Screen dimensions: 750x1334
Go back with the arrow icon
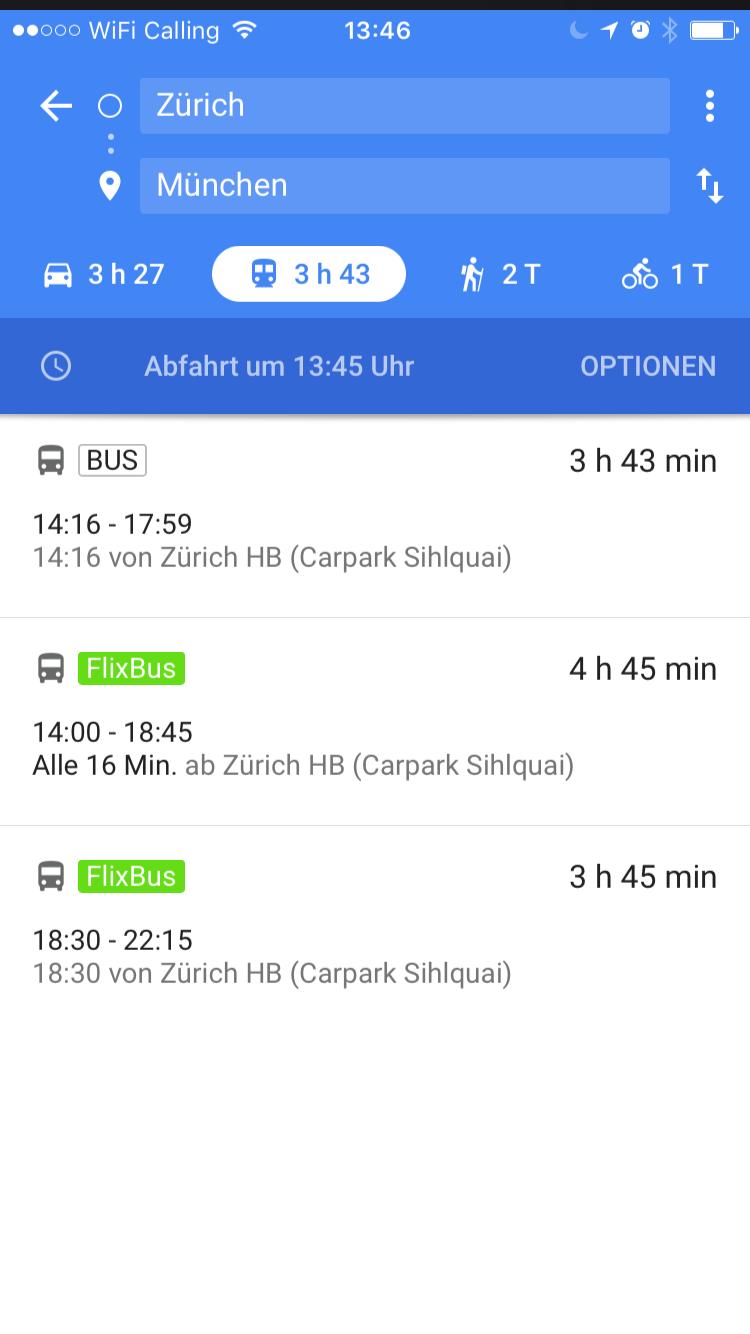click(56, 105)
